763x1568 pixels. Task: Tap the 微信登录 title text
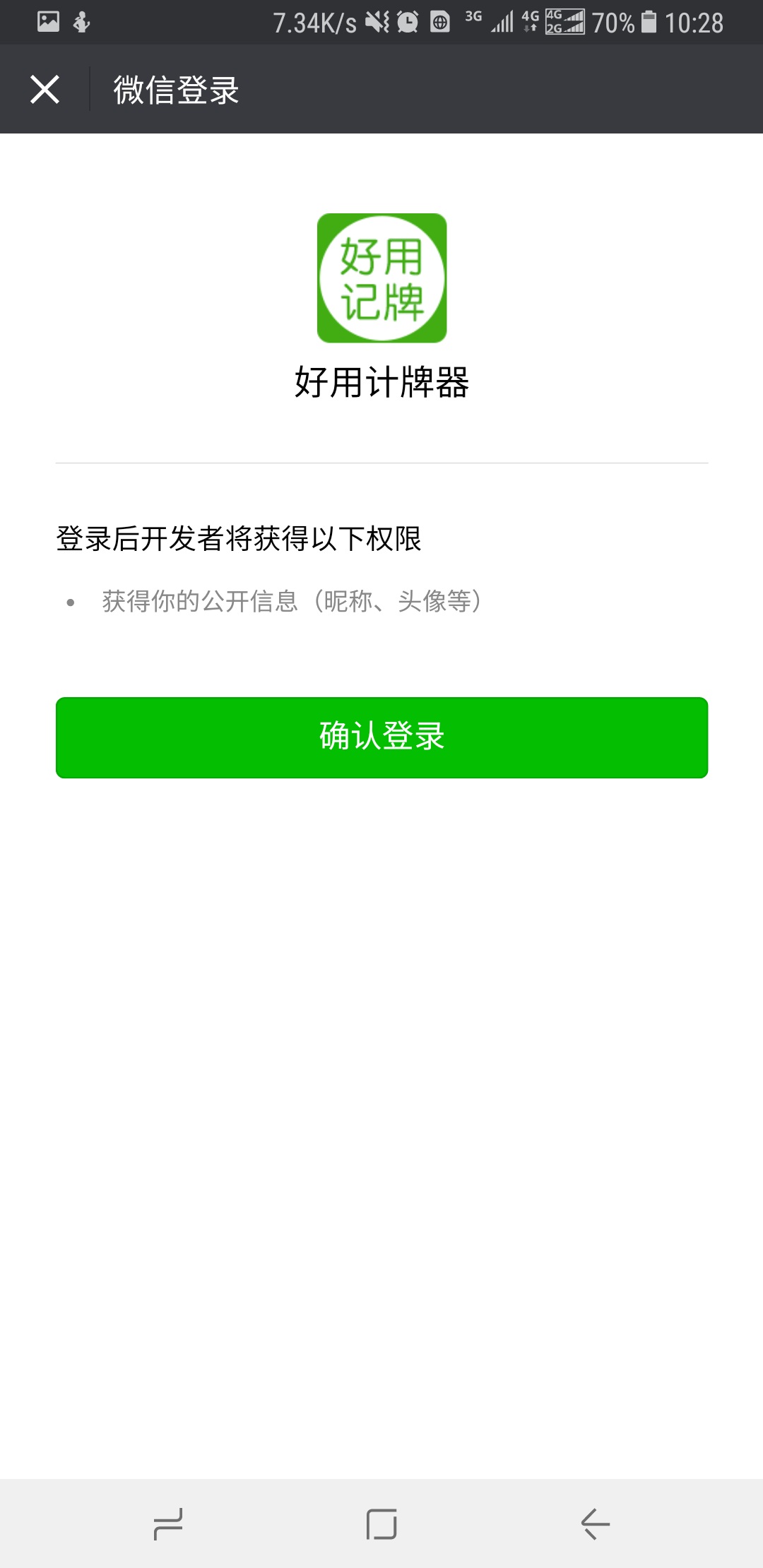[175, 89]
